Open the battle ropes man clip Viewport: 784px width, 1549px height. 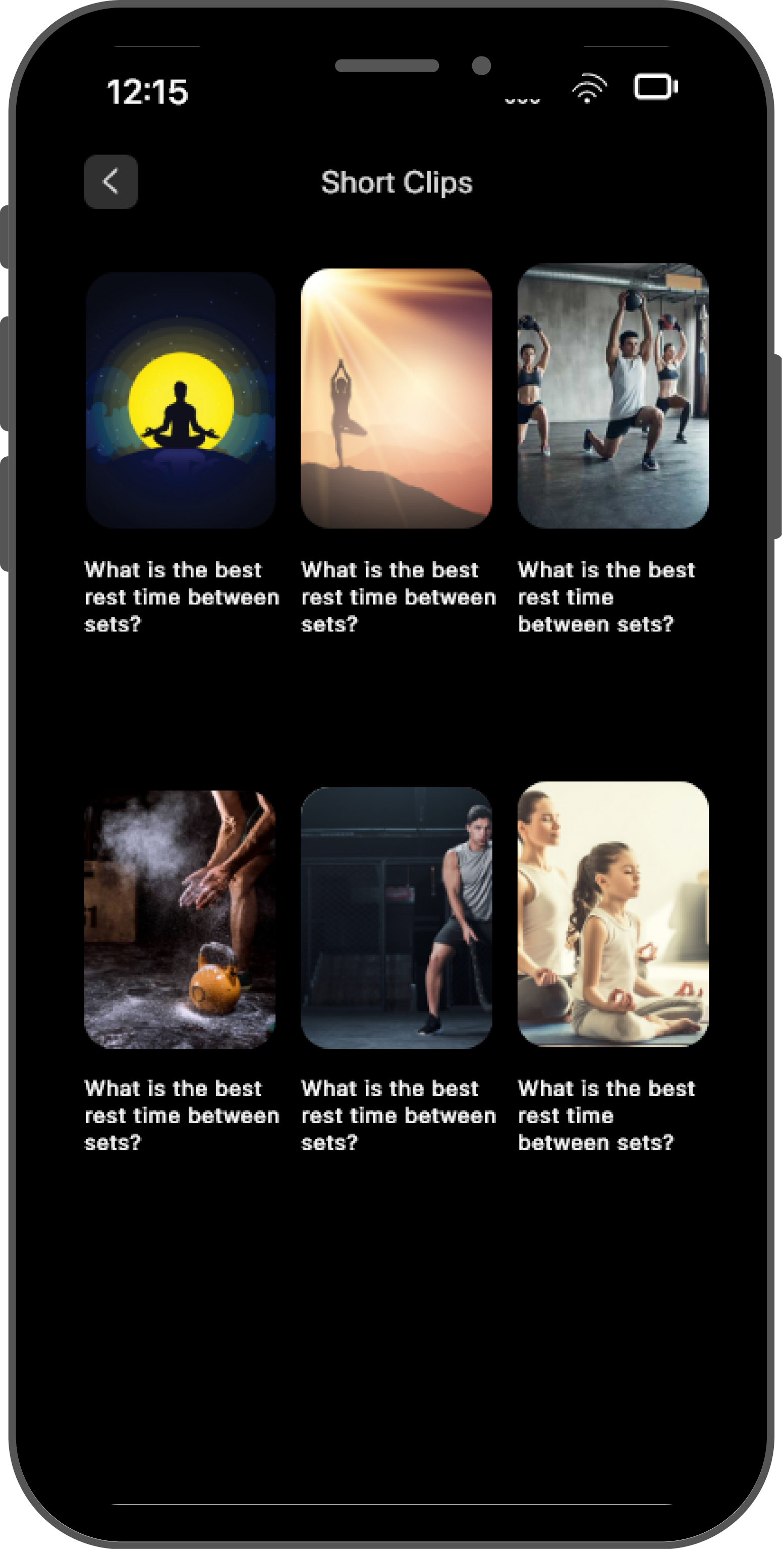(x=396, y=918)
